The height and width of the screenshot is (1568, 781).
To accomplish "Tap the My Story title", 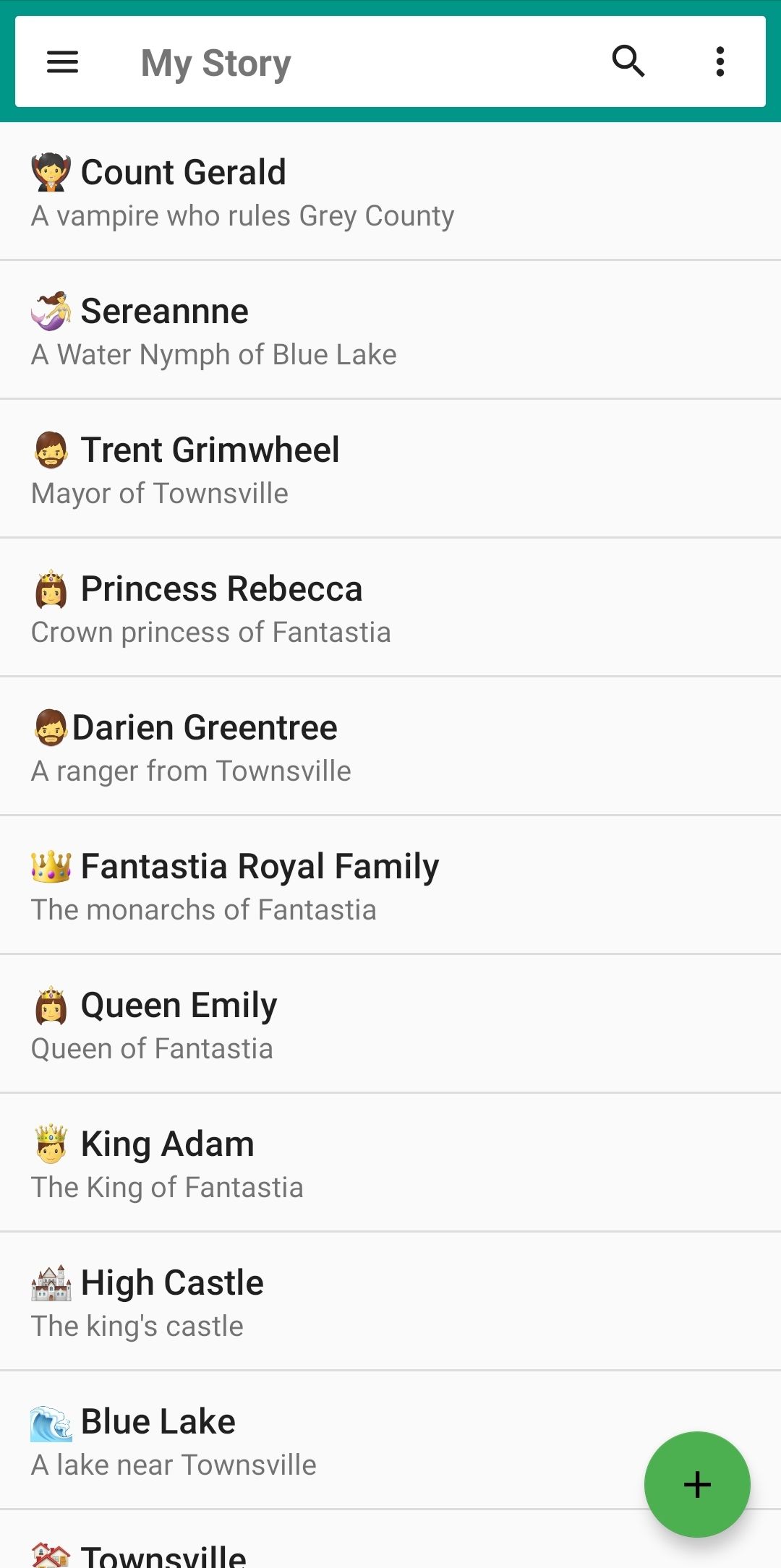I will [x=215, y=62].
